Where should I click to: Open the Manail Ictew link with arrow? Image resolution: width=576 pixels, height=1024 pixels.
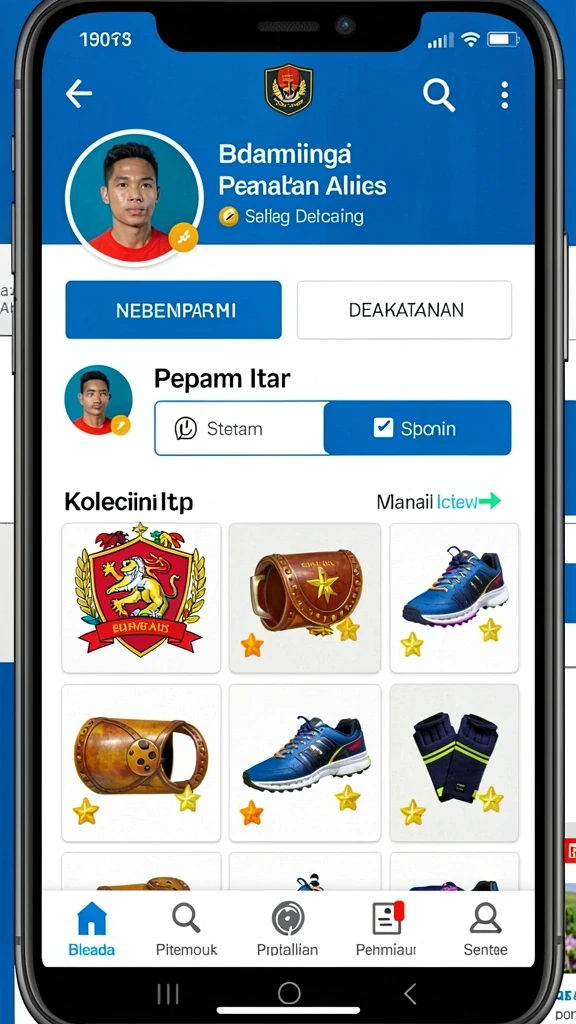(439, 502)
